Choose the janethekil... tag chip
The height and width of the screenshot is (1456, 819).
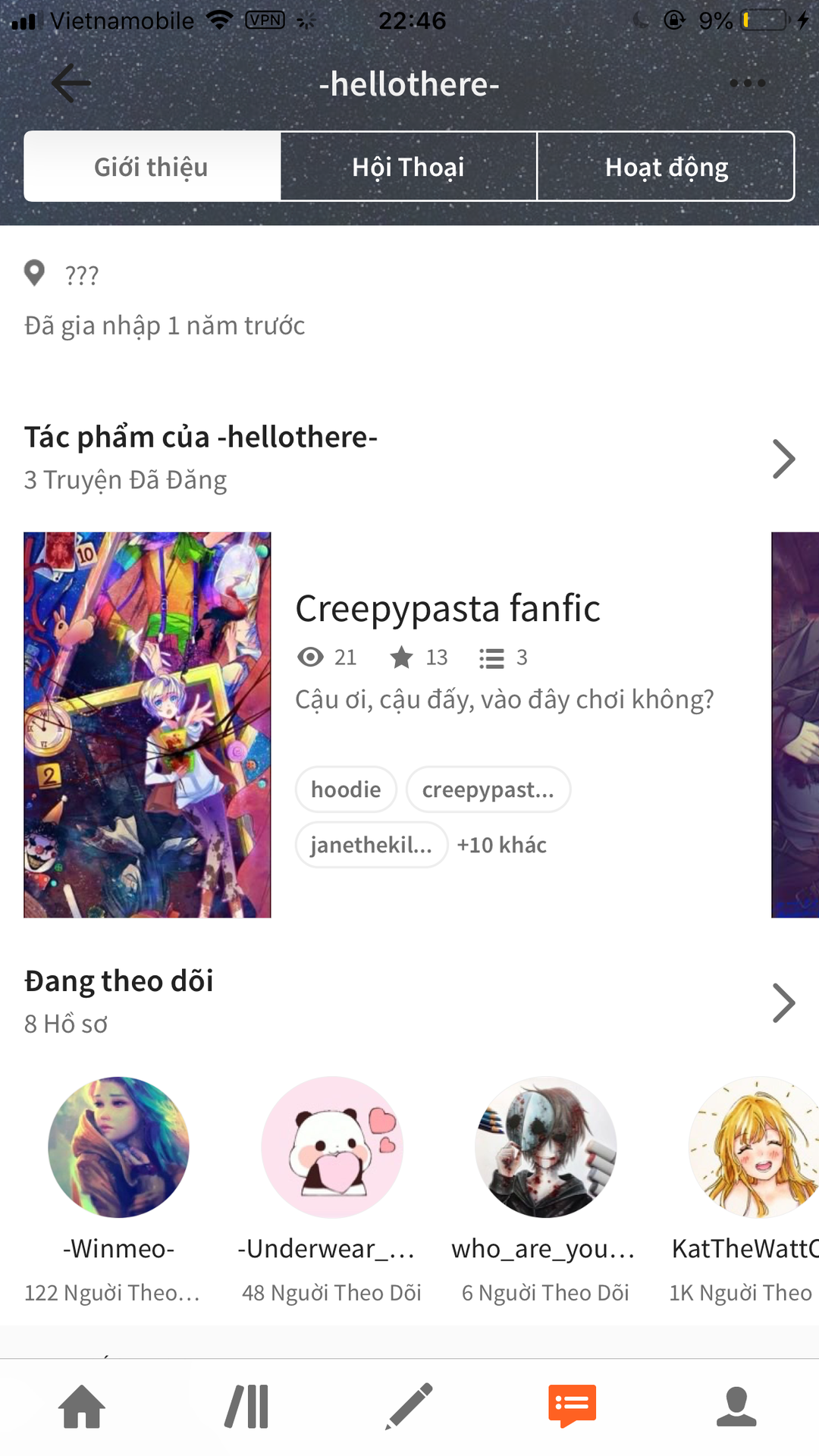[371, 845]
